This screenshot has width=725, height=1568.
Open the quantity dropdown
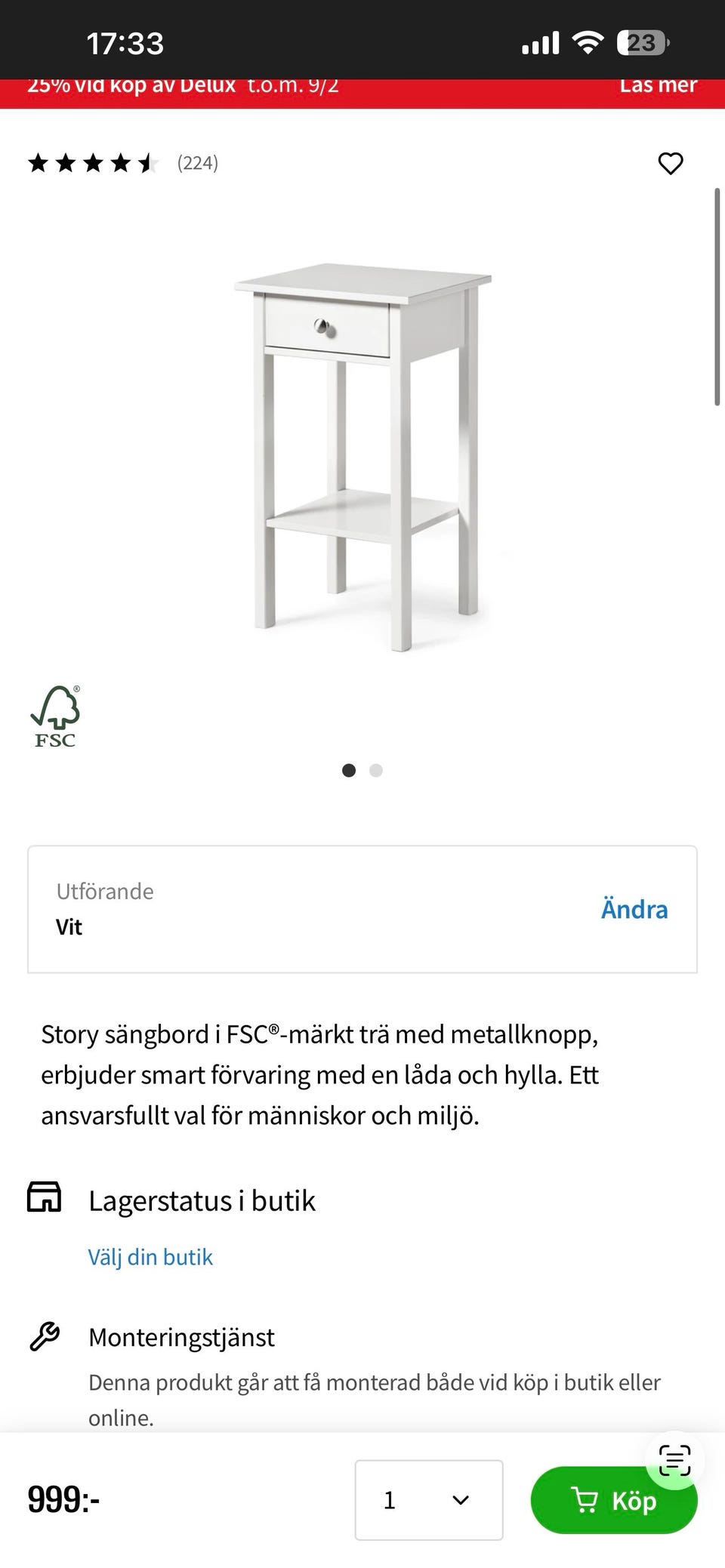tap(428, 1501)
